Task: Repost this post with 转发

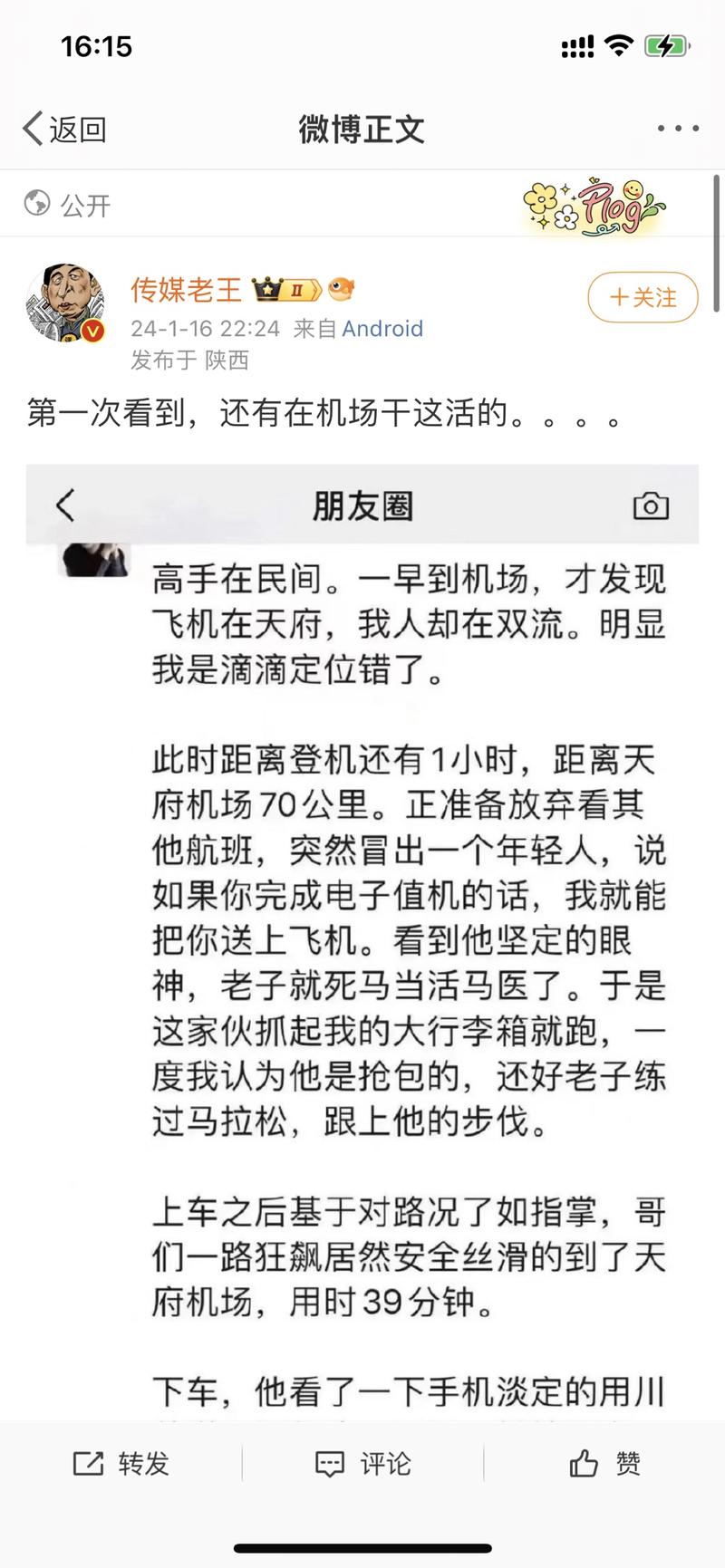Action: tap(121, 1463)
